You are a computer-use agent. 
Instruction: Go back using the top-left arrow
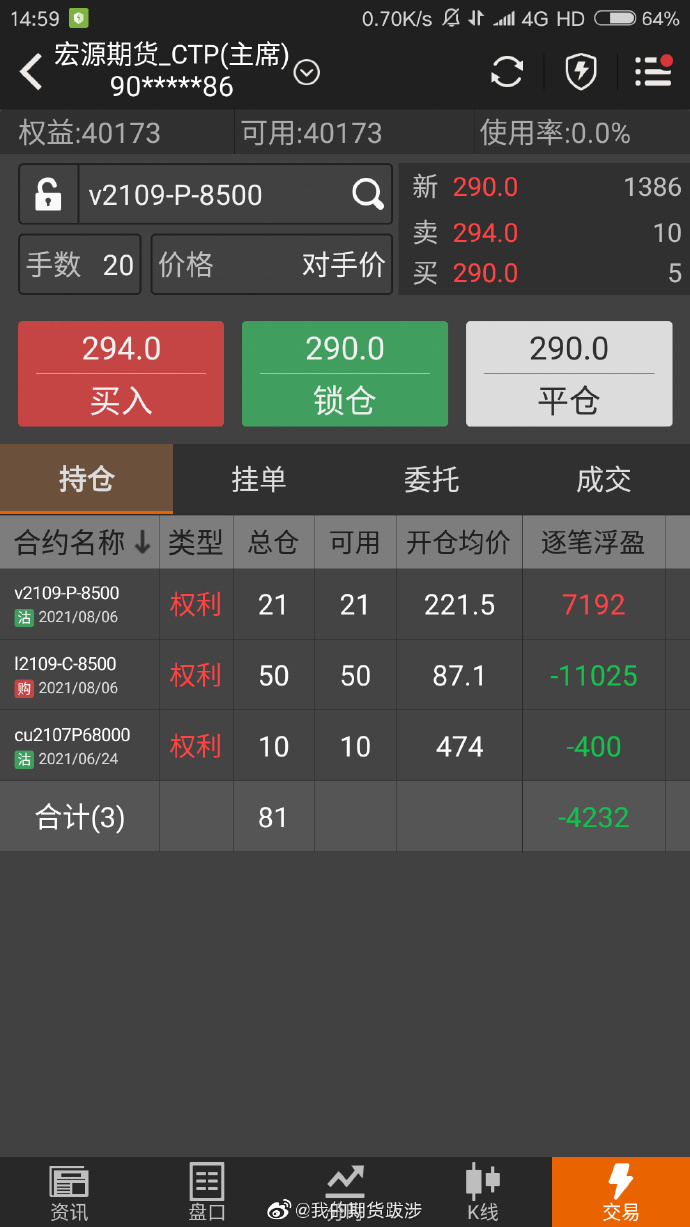(x=31, y=72)
